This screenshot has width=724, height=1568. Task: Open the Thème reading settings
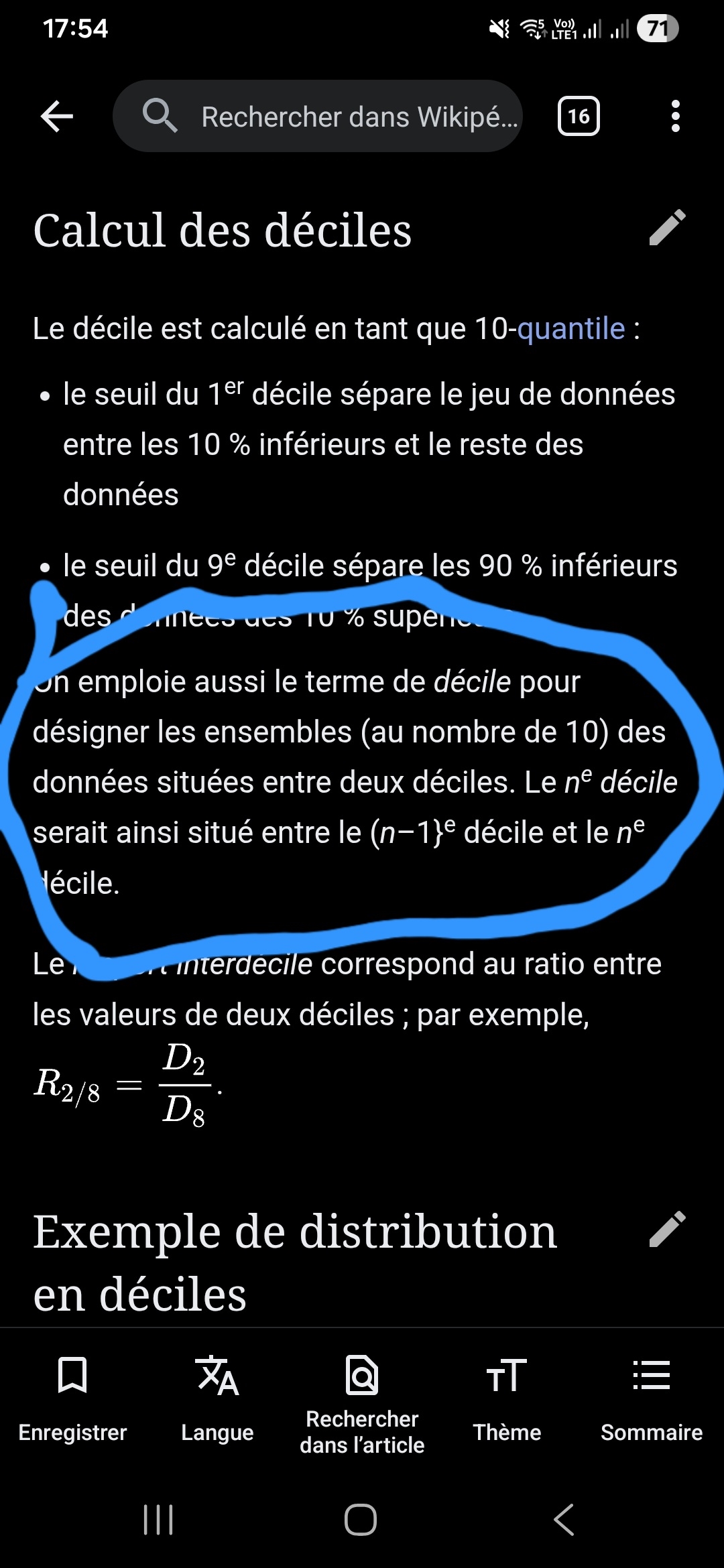[507, 1397]
